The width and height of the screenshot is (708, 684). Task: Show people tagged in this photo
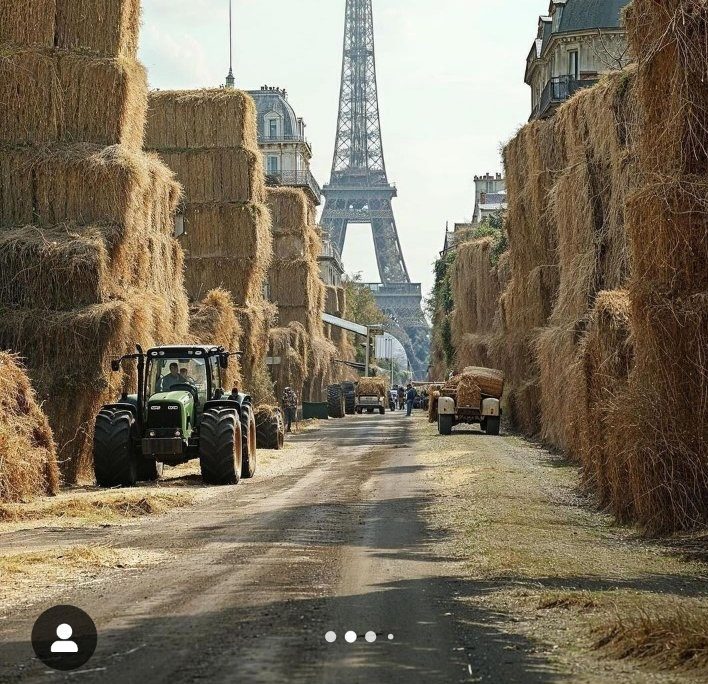pos(64,637)
